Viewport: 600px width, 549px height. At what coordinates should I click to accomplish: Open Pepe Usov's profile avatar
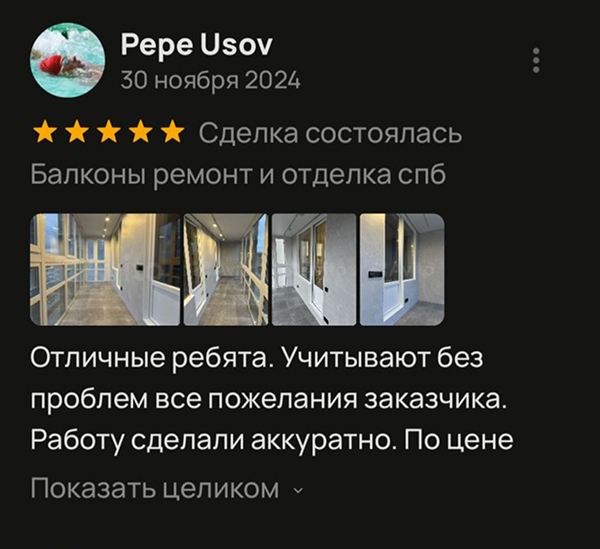[x=67, y=61]
